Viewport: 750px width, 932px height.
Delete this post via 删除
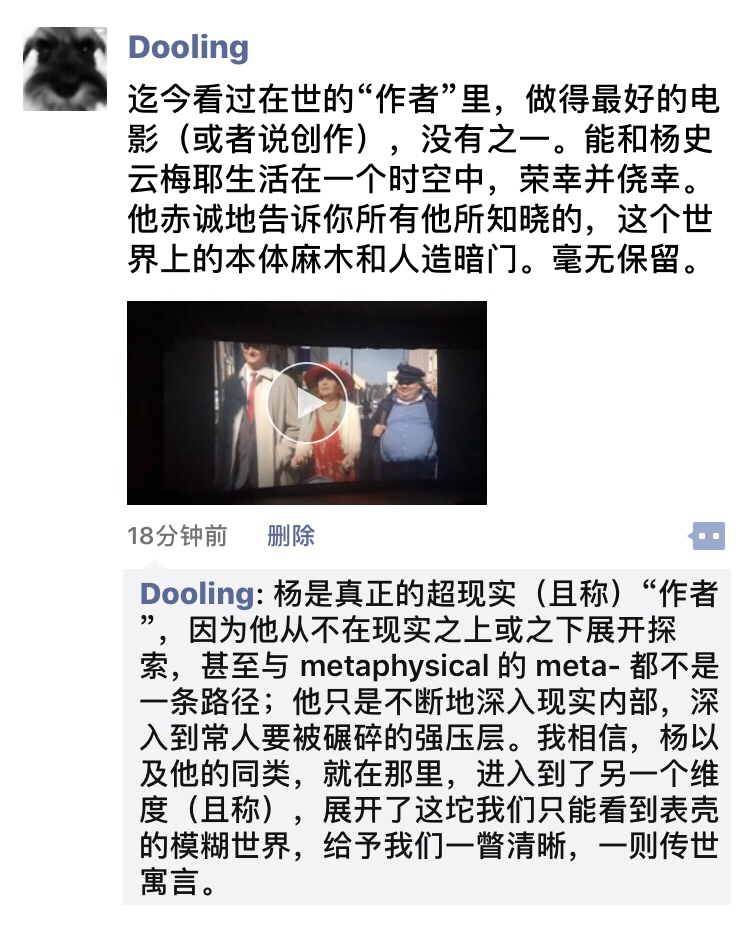tap(291, 536)
